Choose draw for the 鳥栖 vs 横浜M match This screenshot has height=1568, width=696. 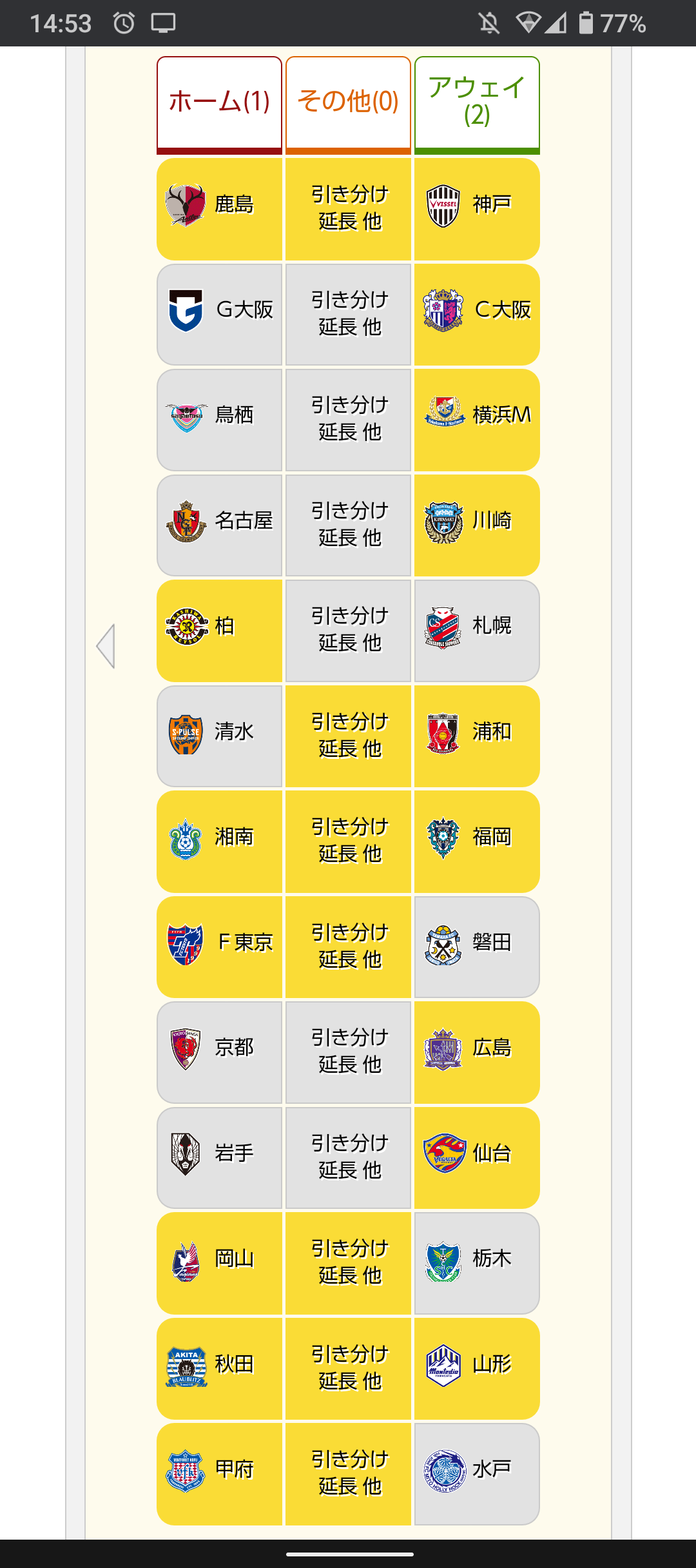pyautogui.click(x=348, y=420)
